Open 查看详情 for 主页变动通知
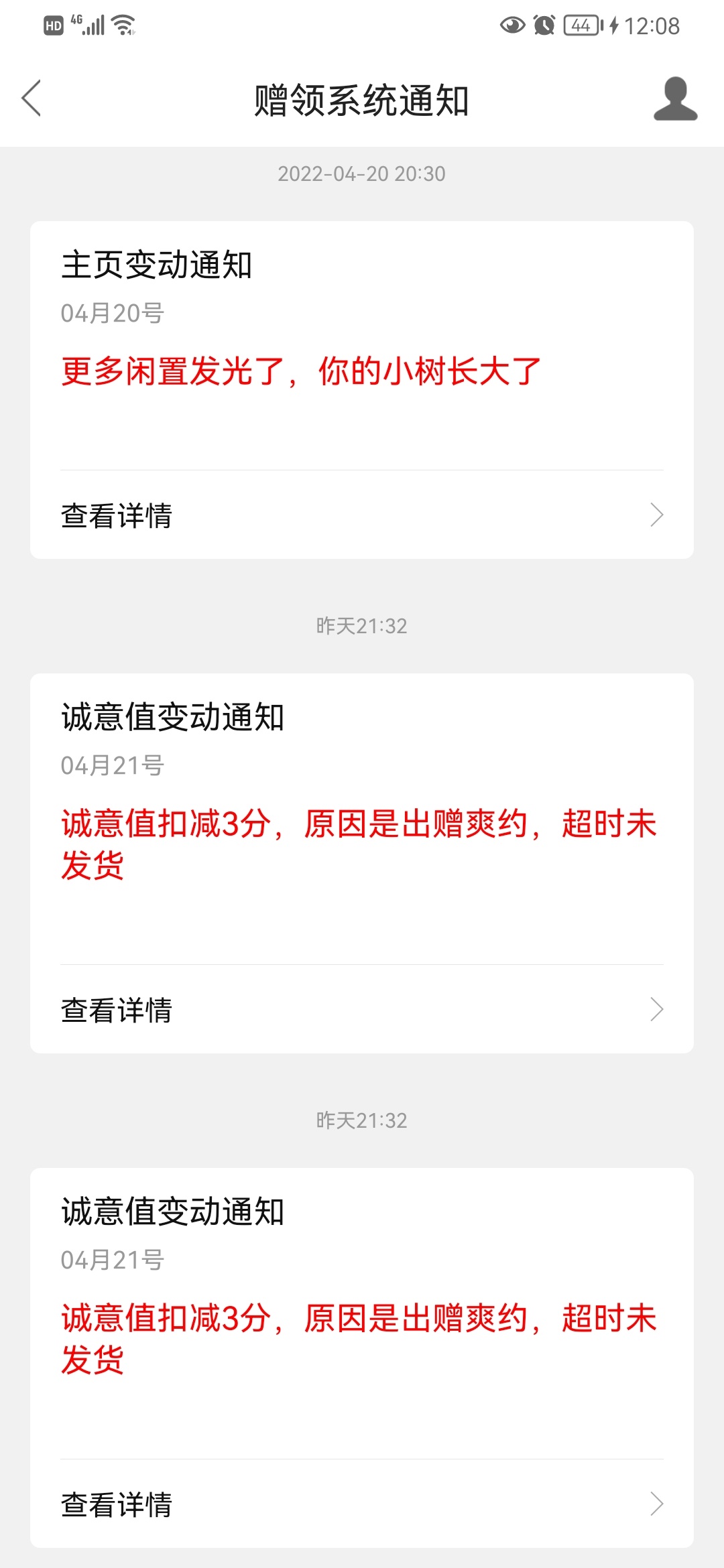 (362, 515)
